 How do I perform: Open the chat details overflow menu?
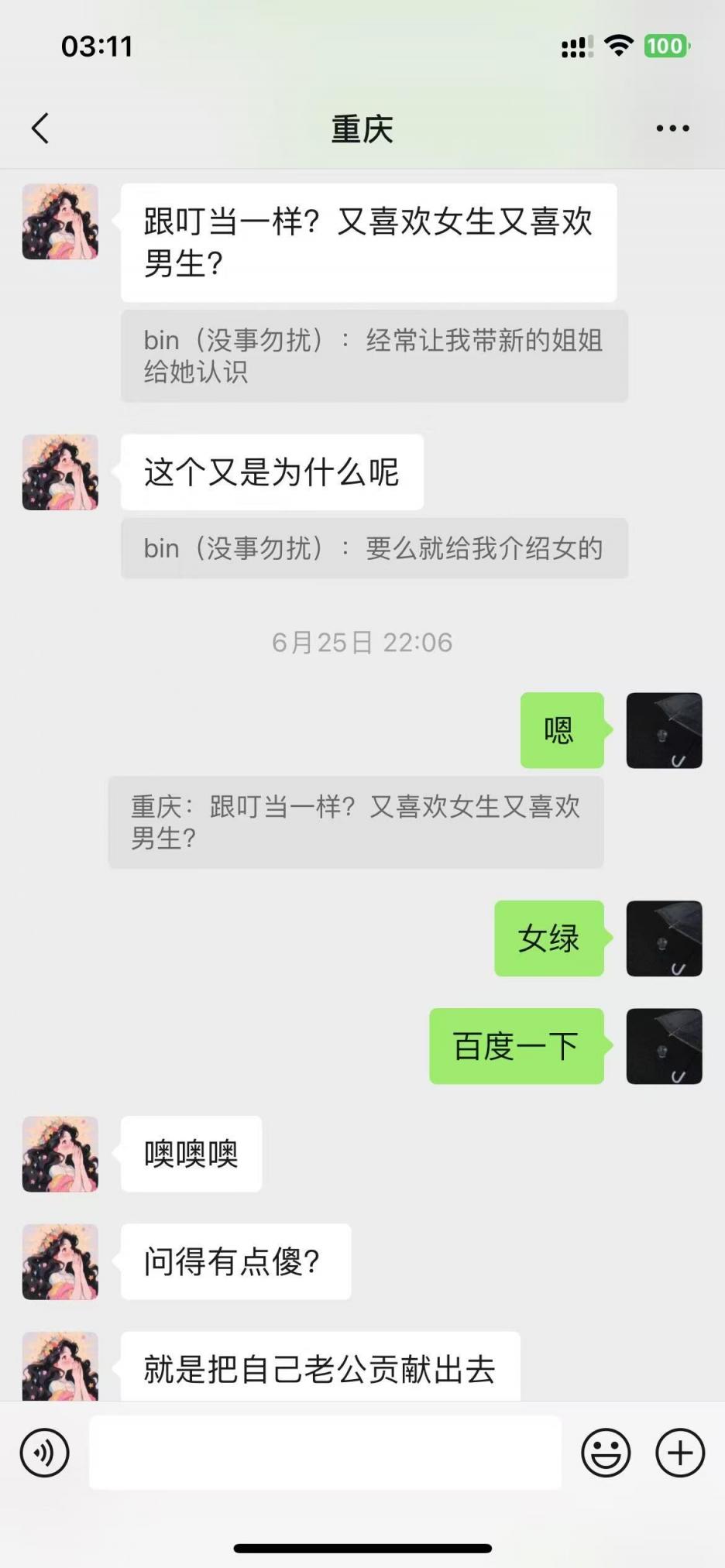point(672,129)
